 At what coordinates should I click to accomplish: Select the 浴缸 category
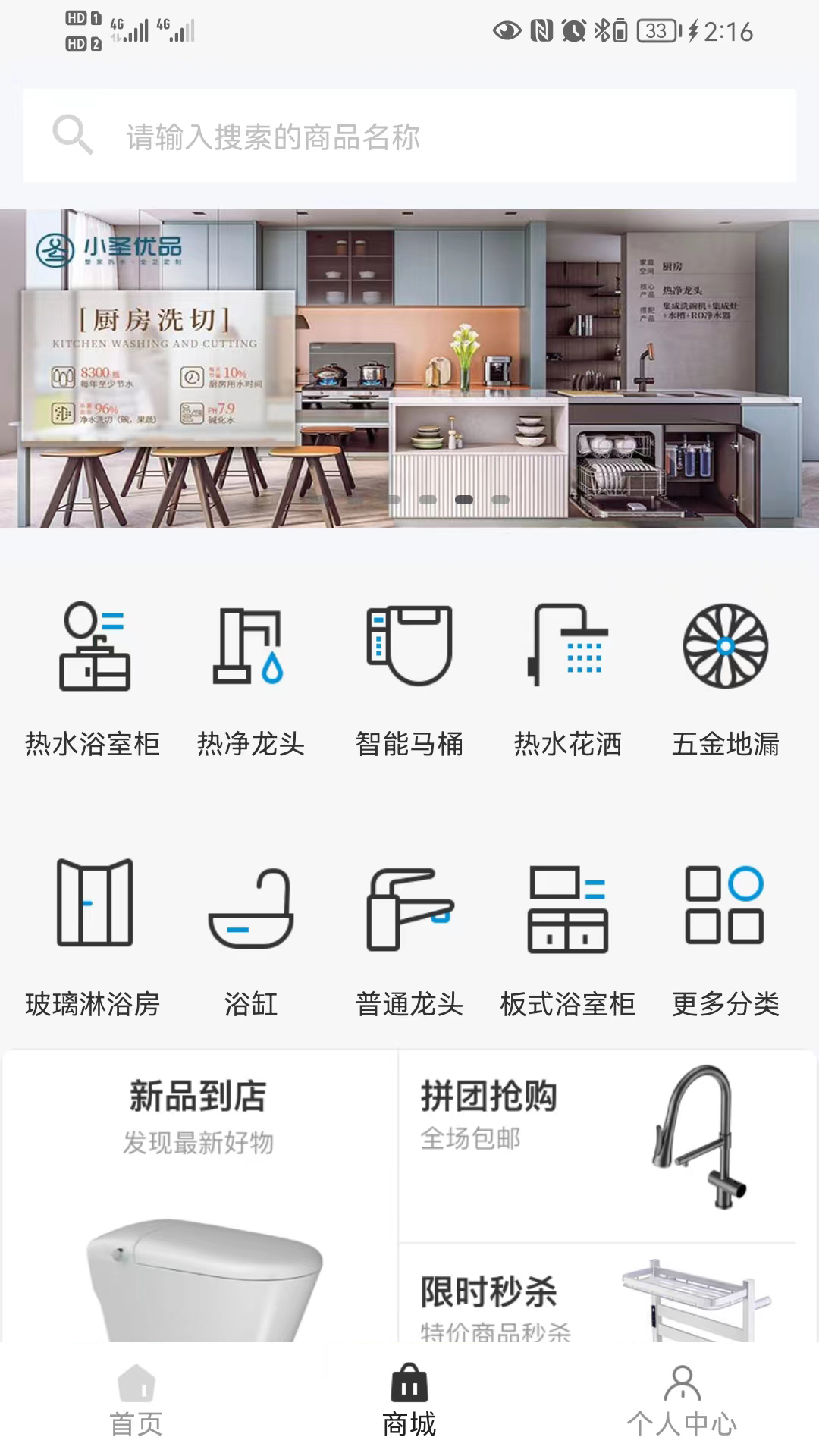(251, 939)
